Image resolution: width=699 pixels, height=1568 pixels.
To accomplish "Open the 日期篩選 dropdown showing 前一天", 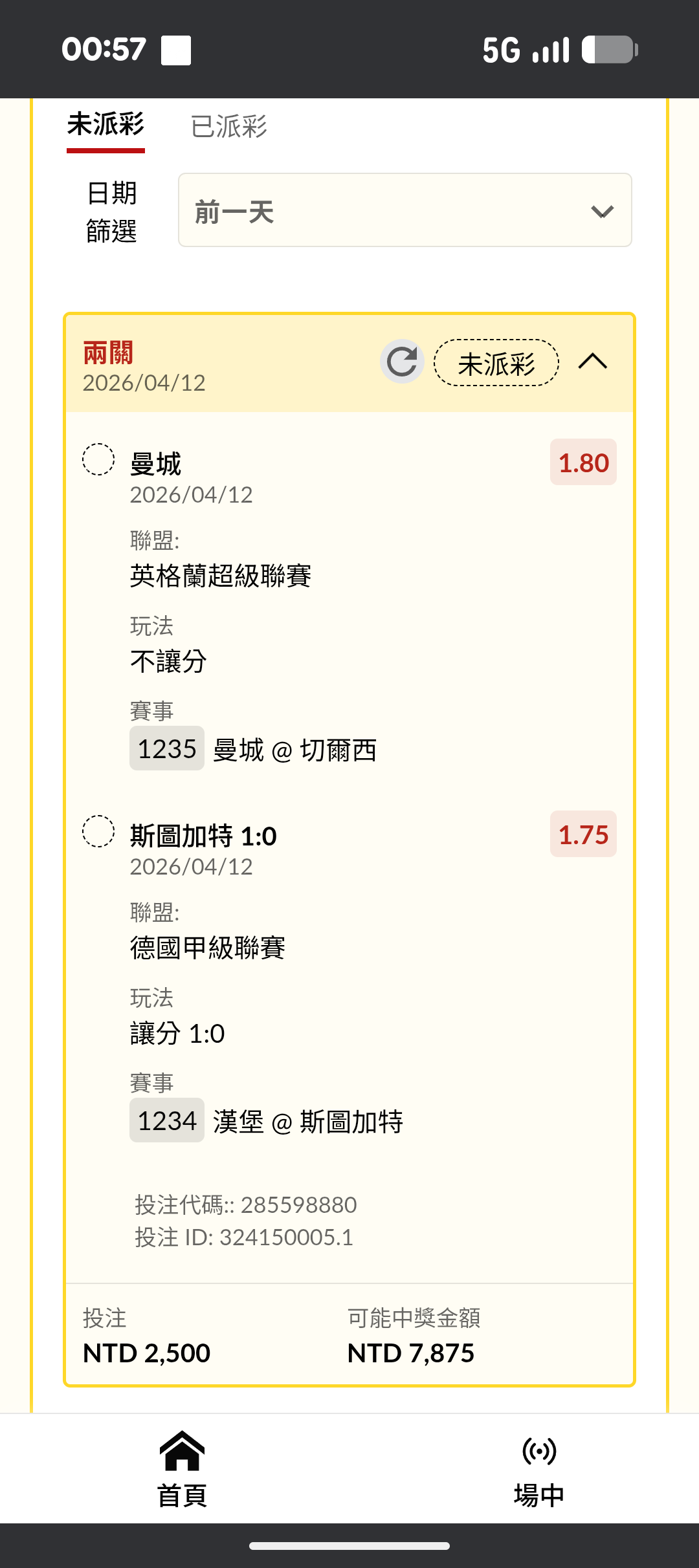I will pyautogui.click(x=405, y=210).
